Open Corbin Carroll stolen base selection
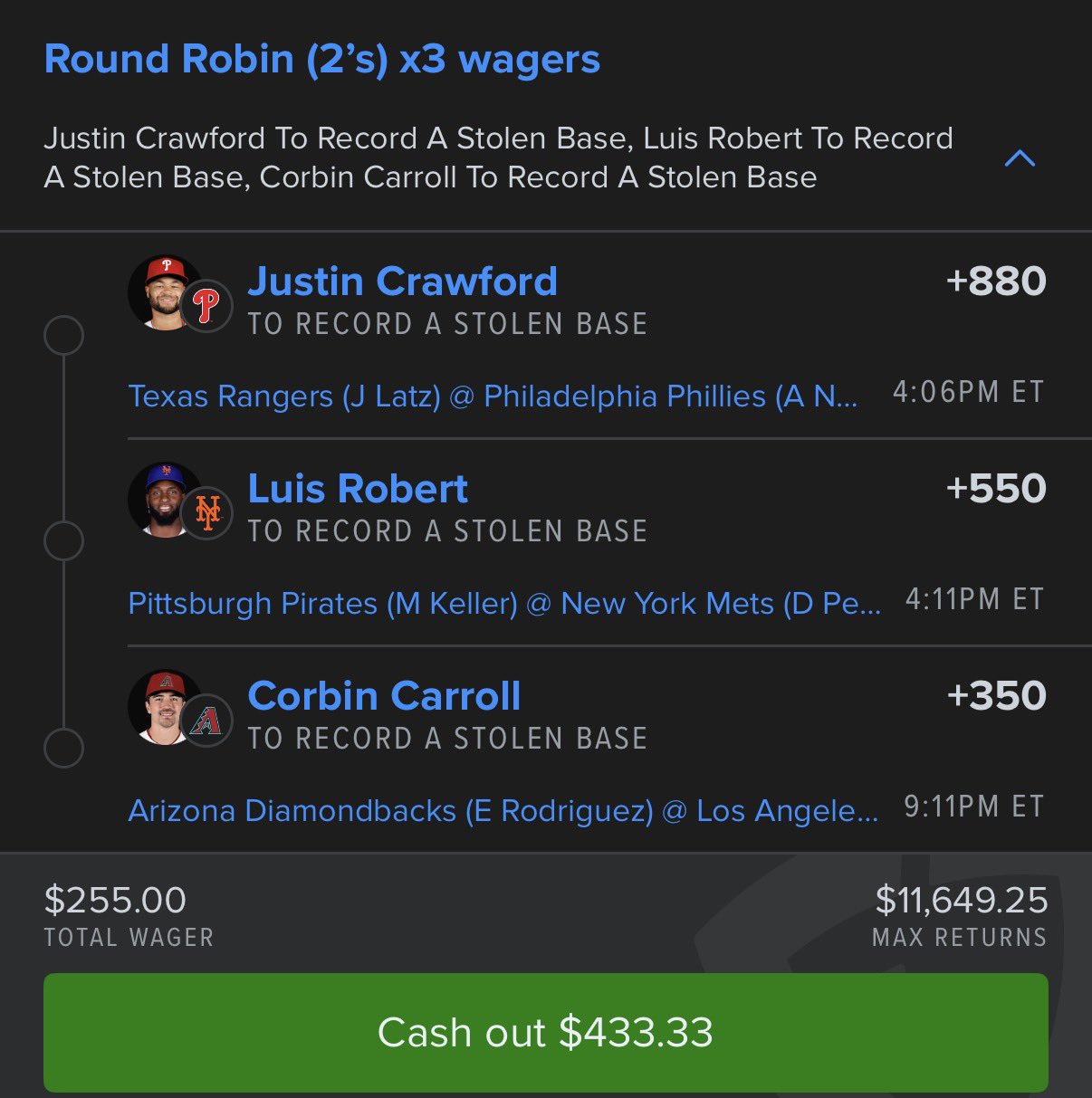 (x=384, y=696)
